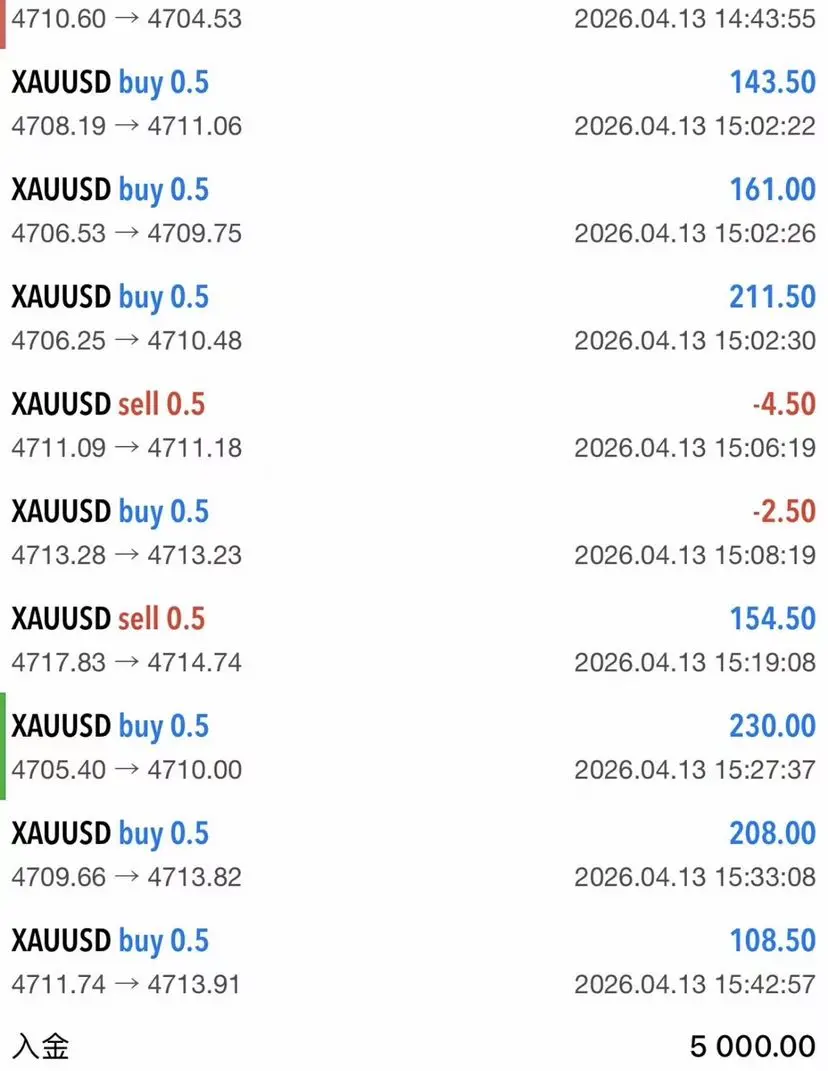The image size is (828, 1071).
Task: Expand the buy trade with -2.50 loss
Action: pyautogui.click(x=414, y=532)
